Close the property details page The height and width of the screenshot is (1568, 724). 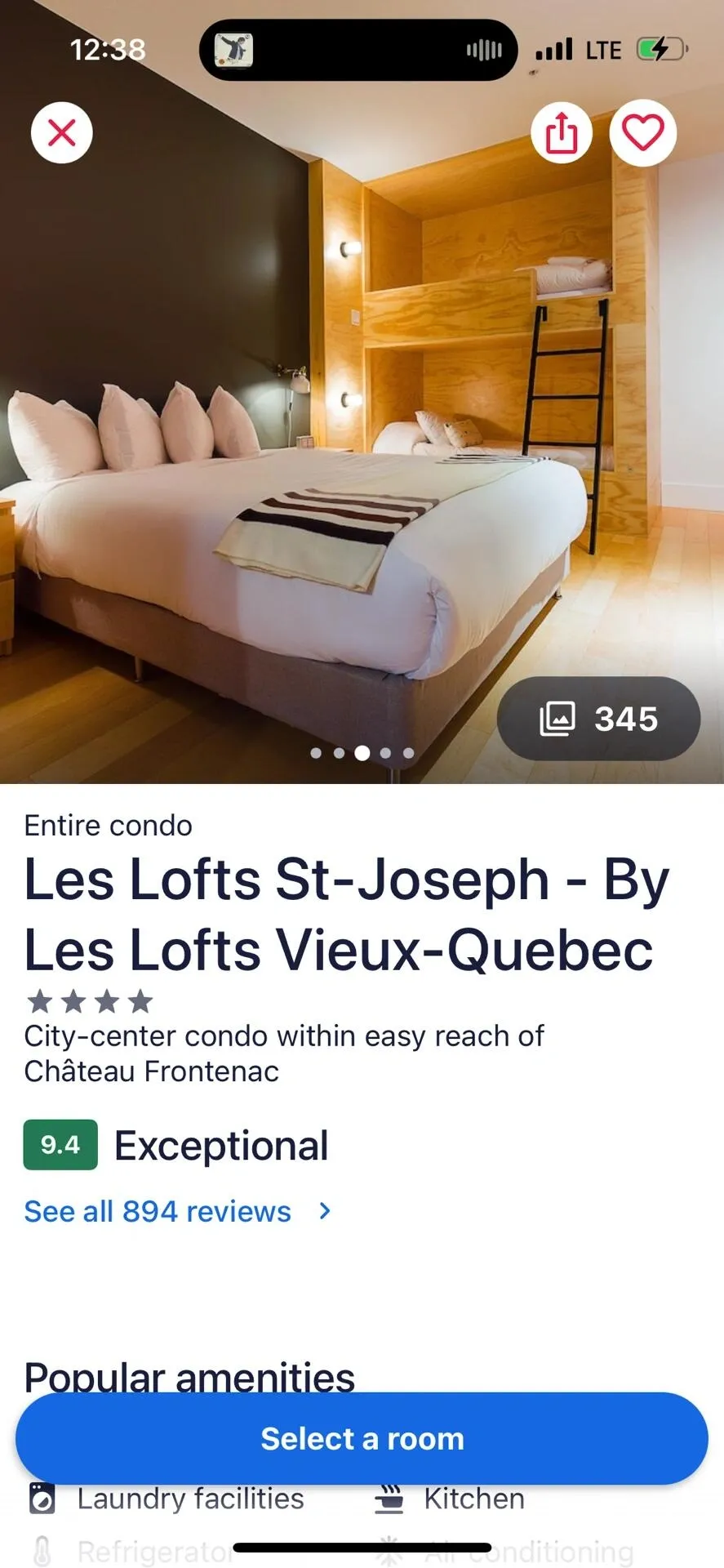pyautogui.click(x=62, y=132)
